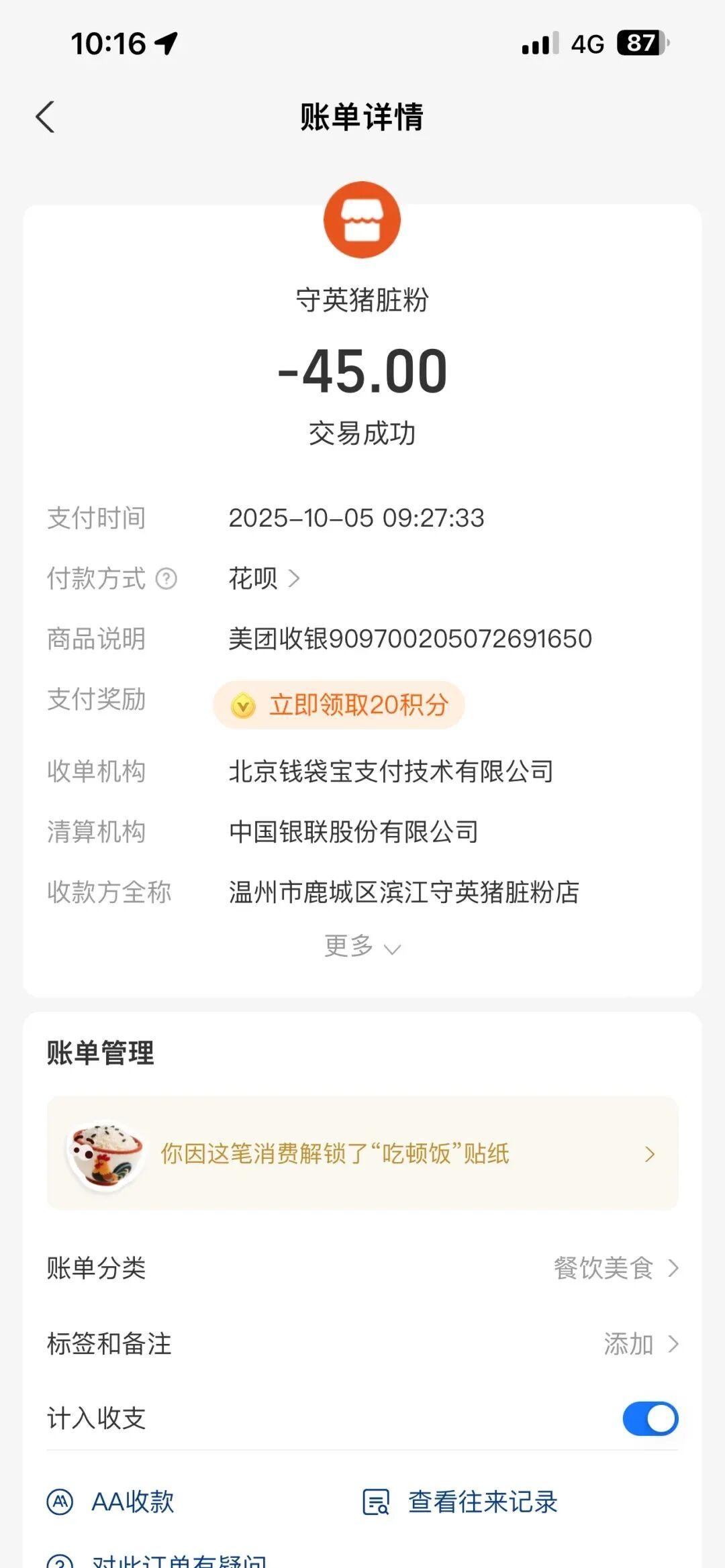Go back from the 账单详情 page
This screenshot has height=1568, width=725.
46,117
